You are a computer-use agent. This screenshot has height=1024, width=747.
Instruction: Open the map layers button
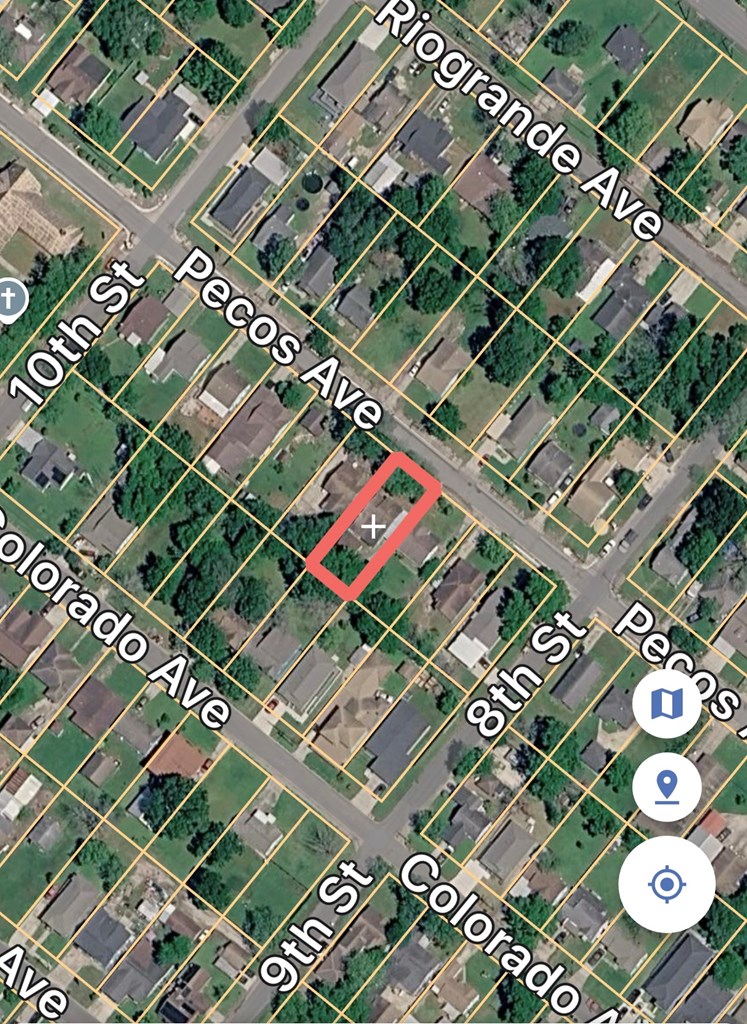pyautogui.click(x=666, y=705)
